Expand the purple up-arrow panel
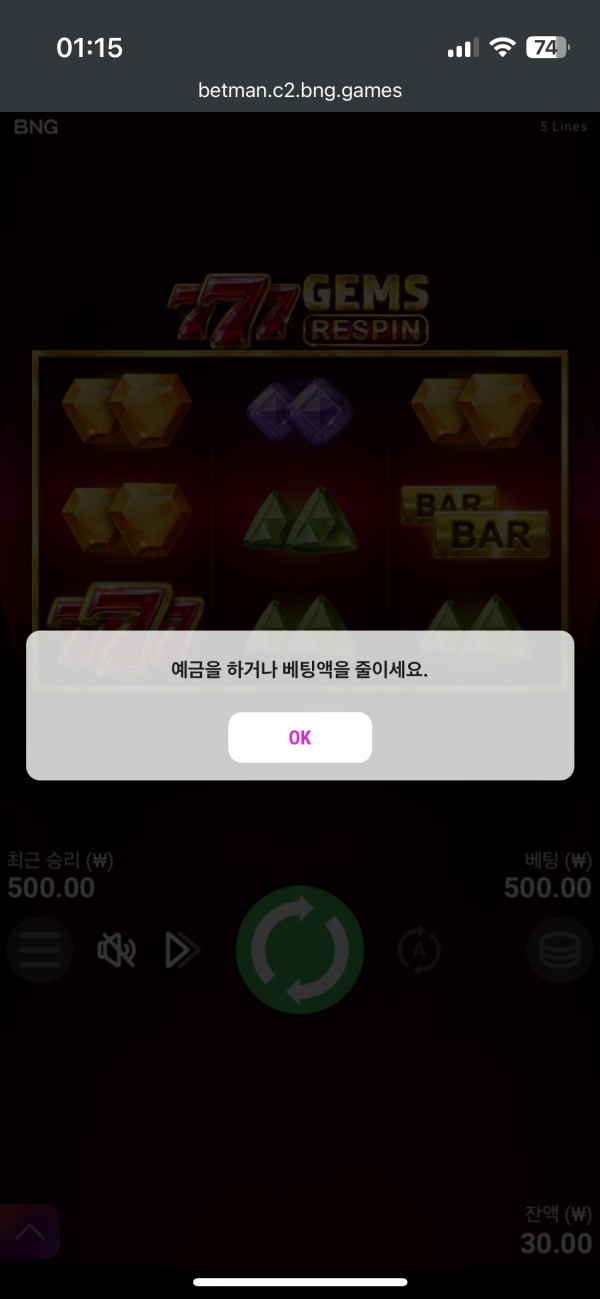Image resolution: width=600 pixels, height=1299 pixels. click(30, 1232)
